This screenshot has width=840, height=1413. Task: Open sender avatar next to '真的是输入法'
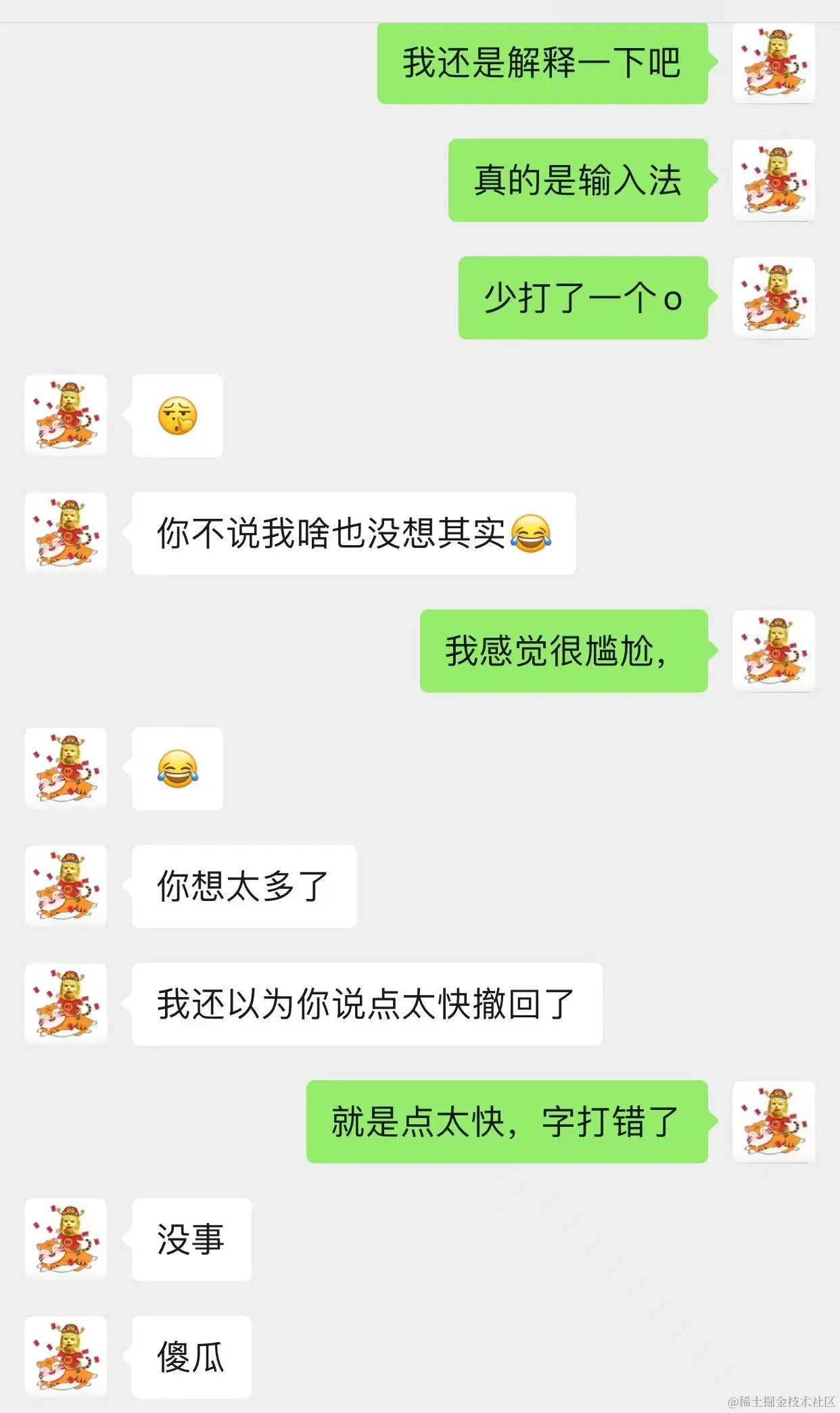pyautogui.click(x=775, y=180)
